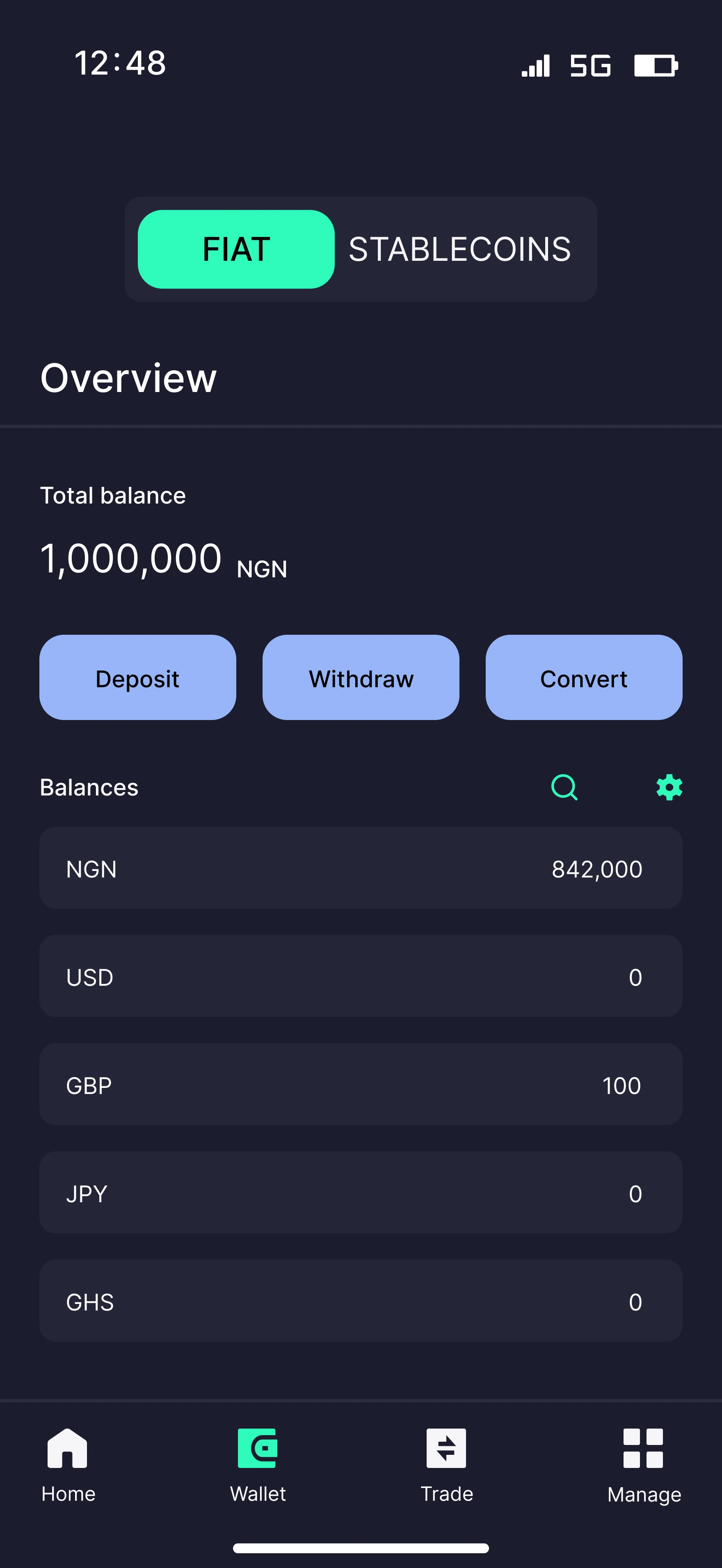Viewport: 722px width, 1568px height.
Task: Start a withdrawal with Withdraw
Action: coord(361,677)
